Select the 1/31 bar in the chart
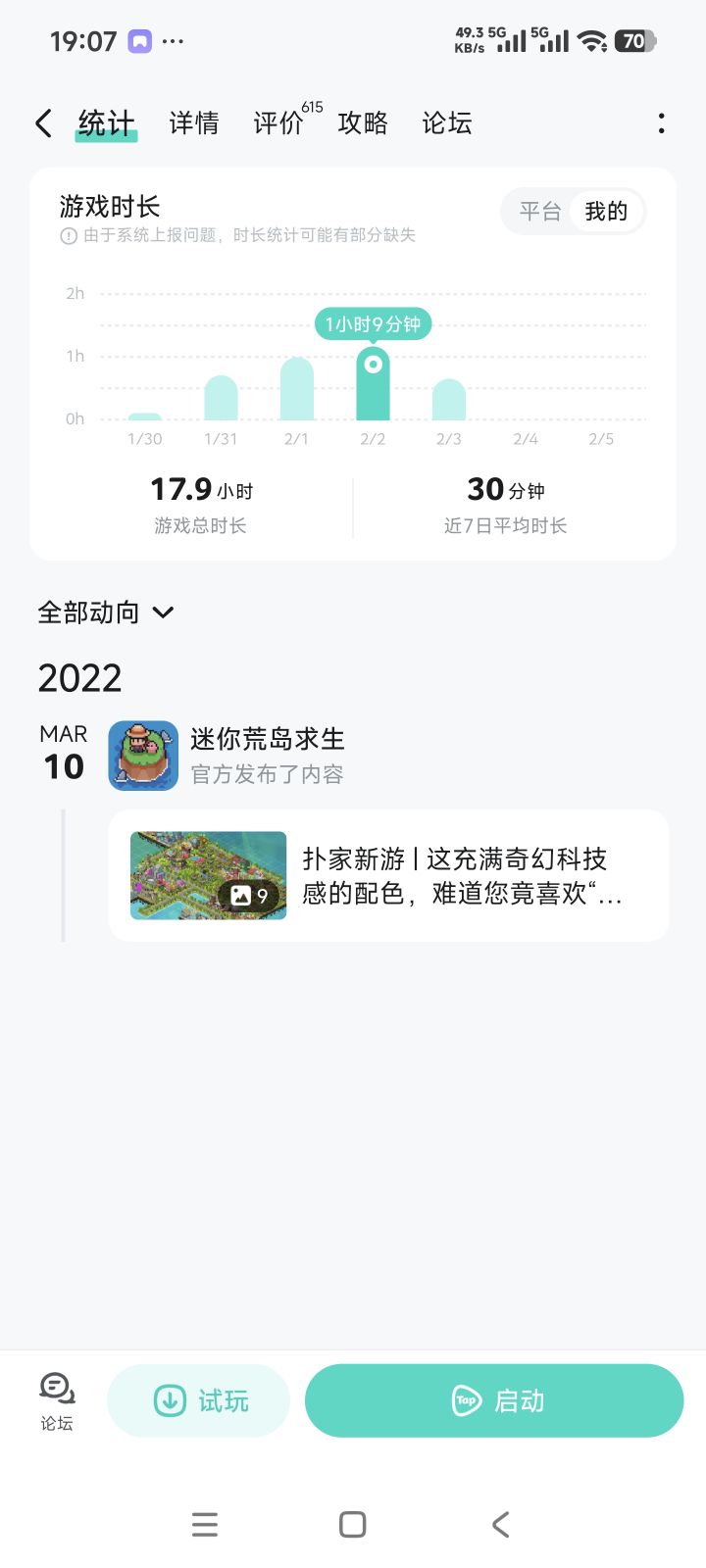Image resolution: width=706 pixels, height=1568 pixels. pyautogui.click(x=221, y=398)
